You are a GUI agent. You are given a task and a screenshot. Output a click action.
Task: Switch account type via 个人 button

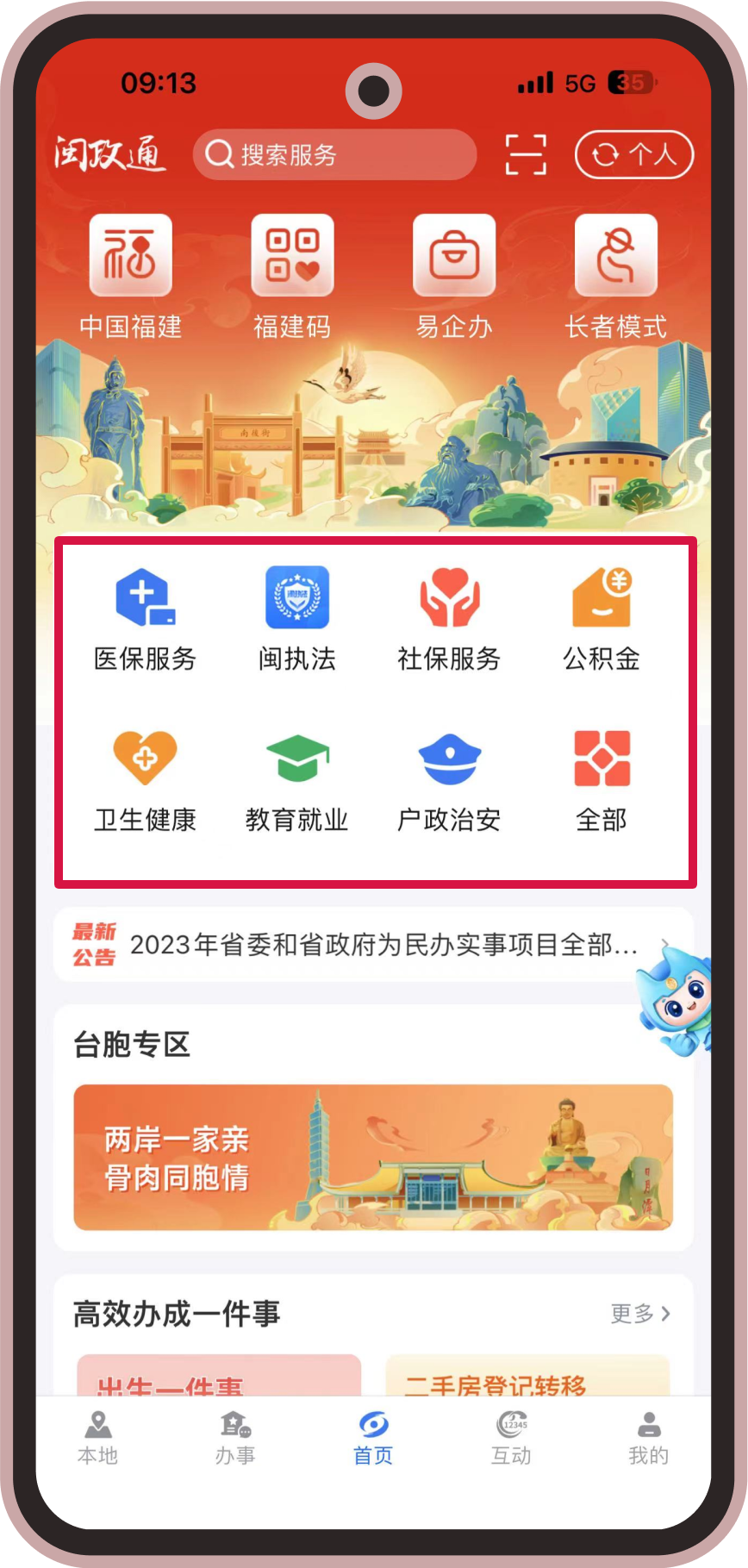coord(634,155)
